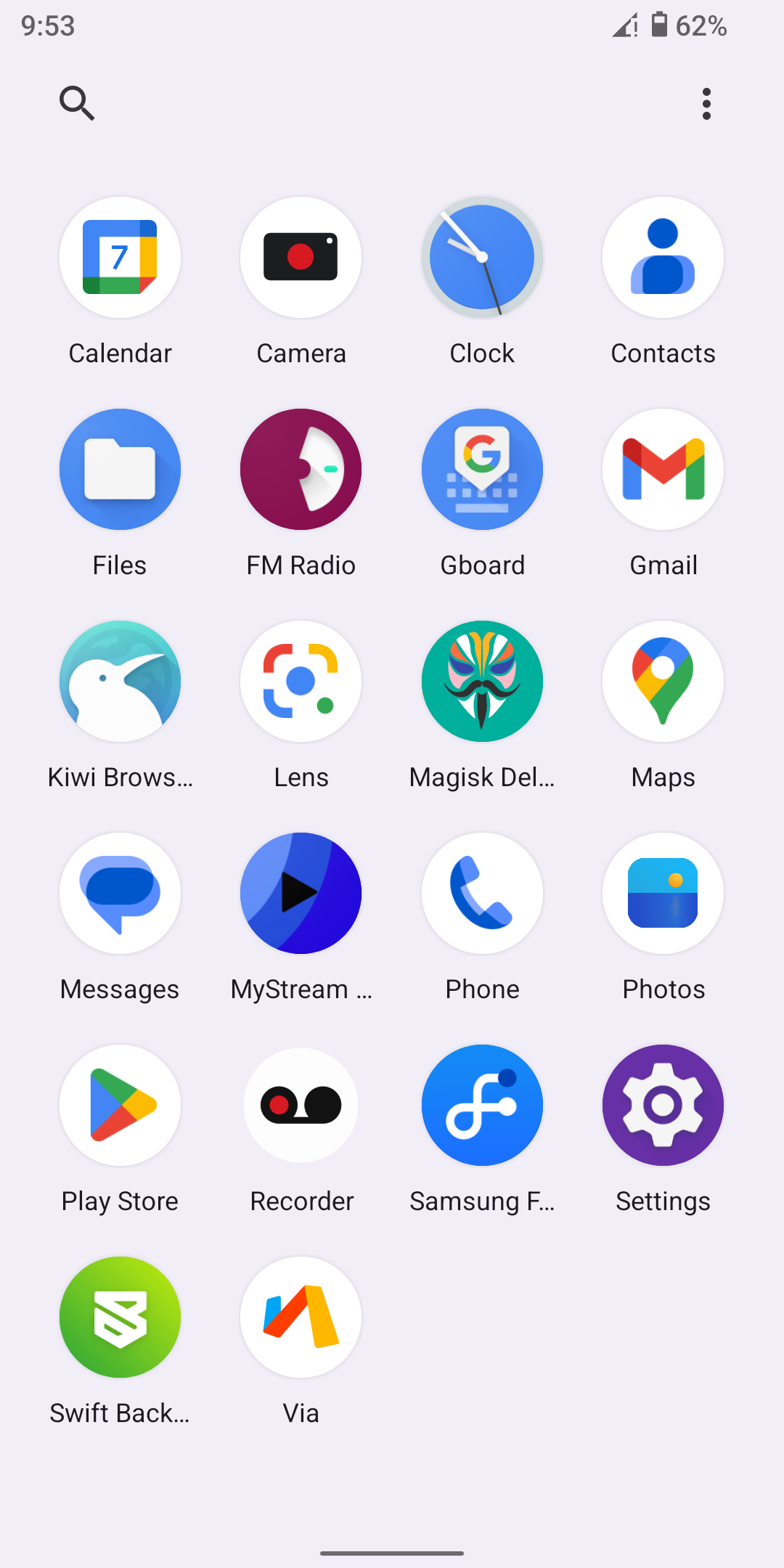Tap the search magnifier icon
The width and height of the screenshot is (784, 1568).
point(77,103)
